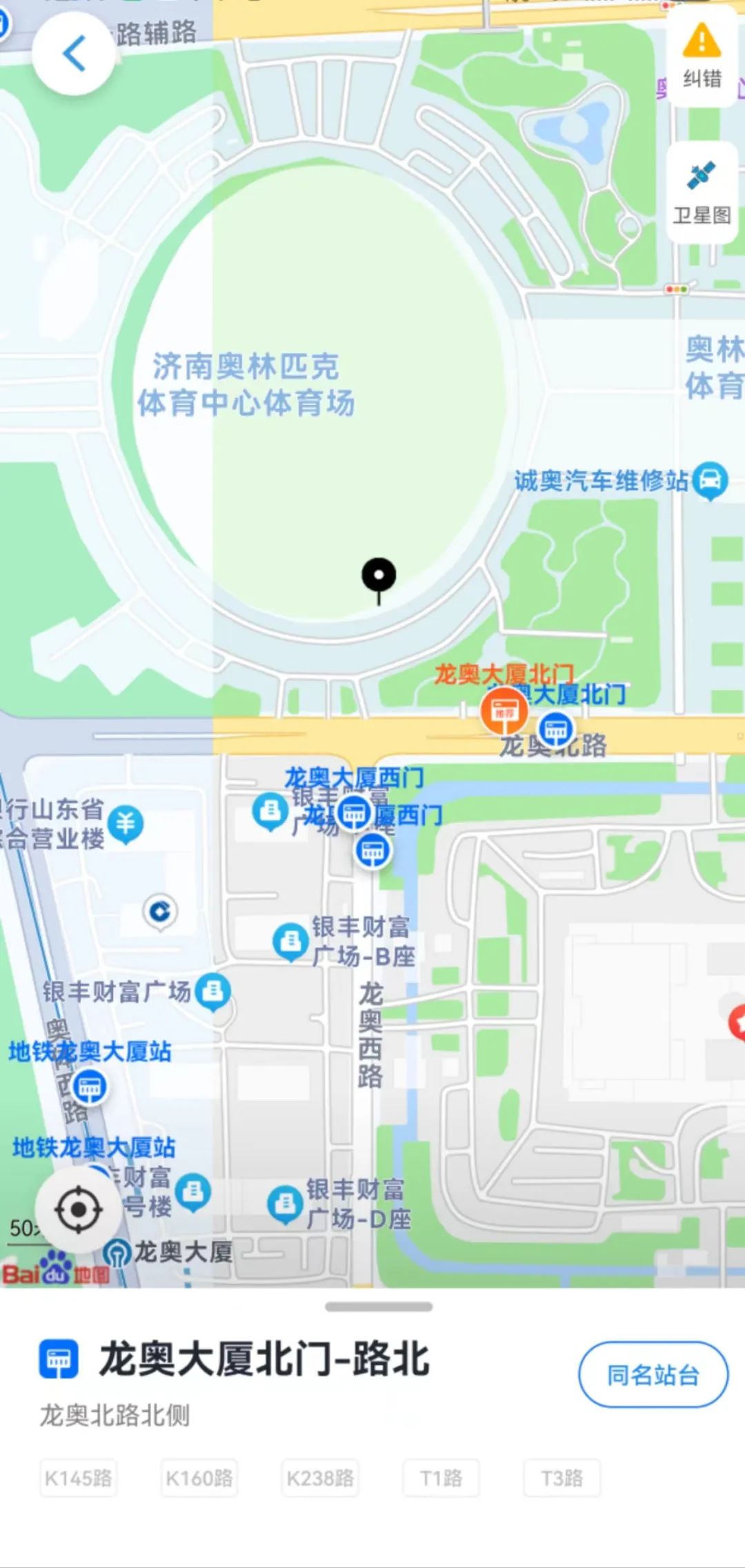Report a map error with 纠错

pyautogui.click(x=702, y=57)
